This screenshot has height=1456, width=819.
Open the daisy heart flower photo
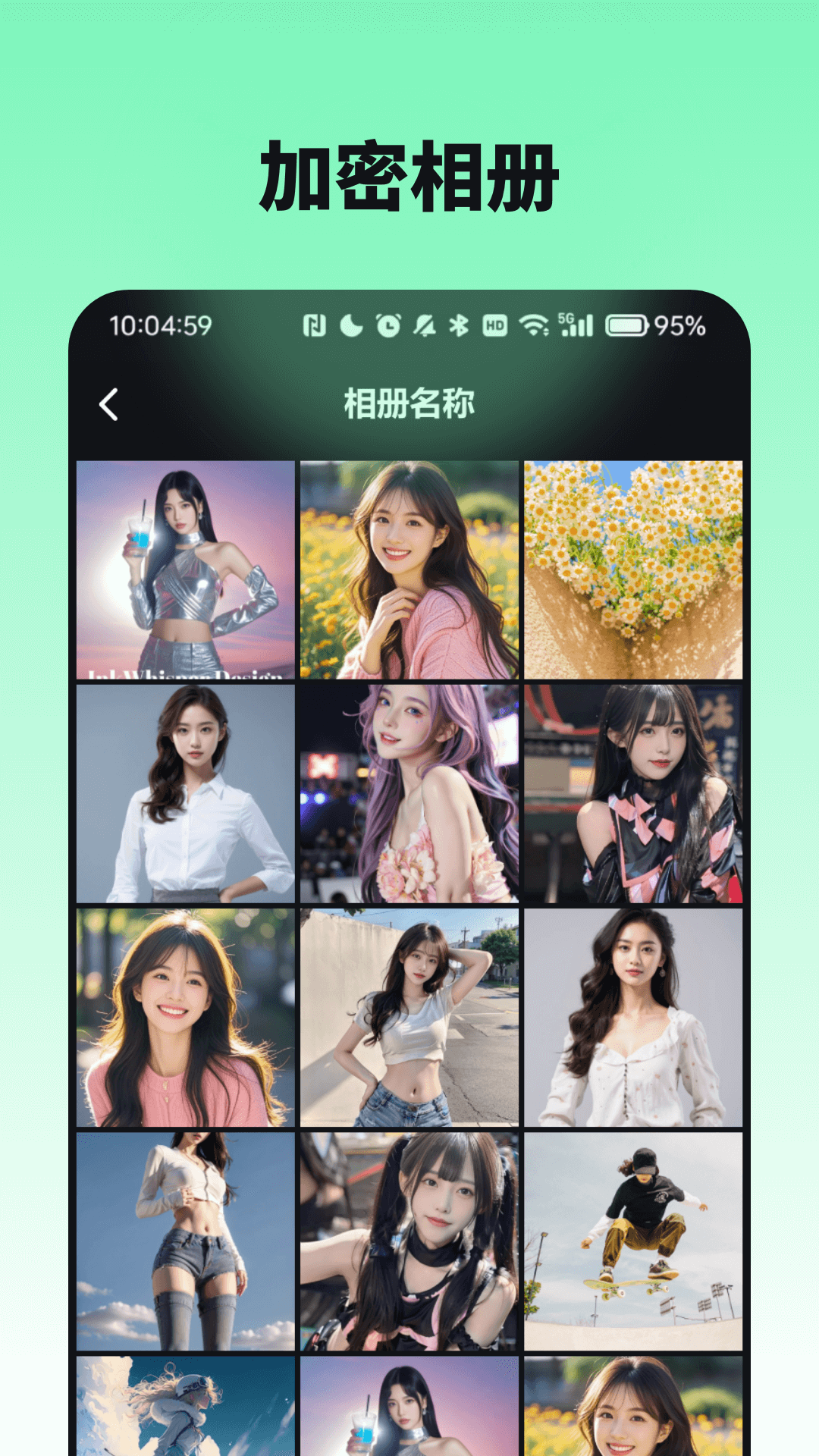(632, 569)
